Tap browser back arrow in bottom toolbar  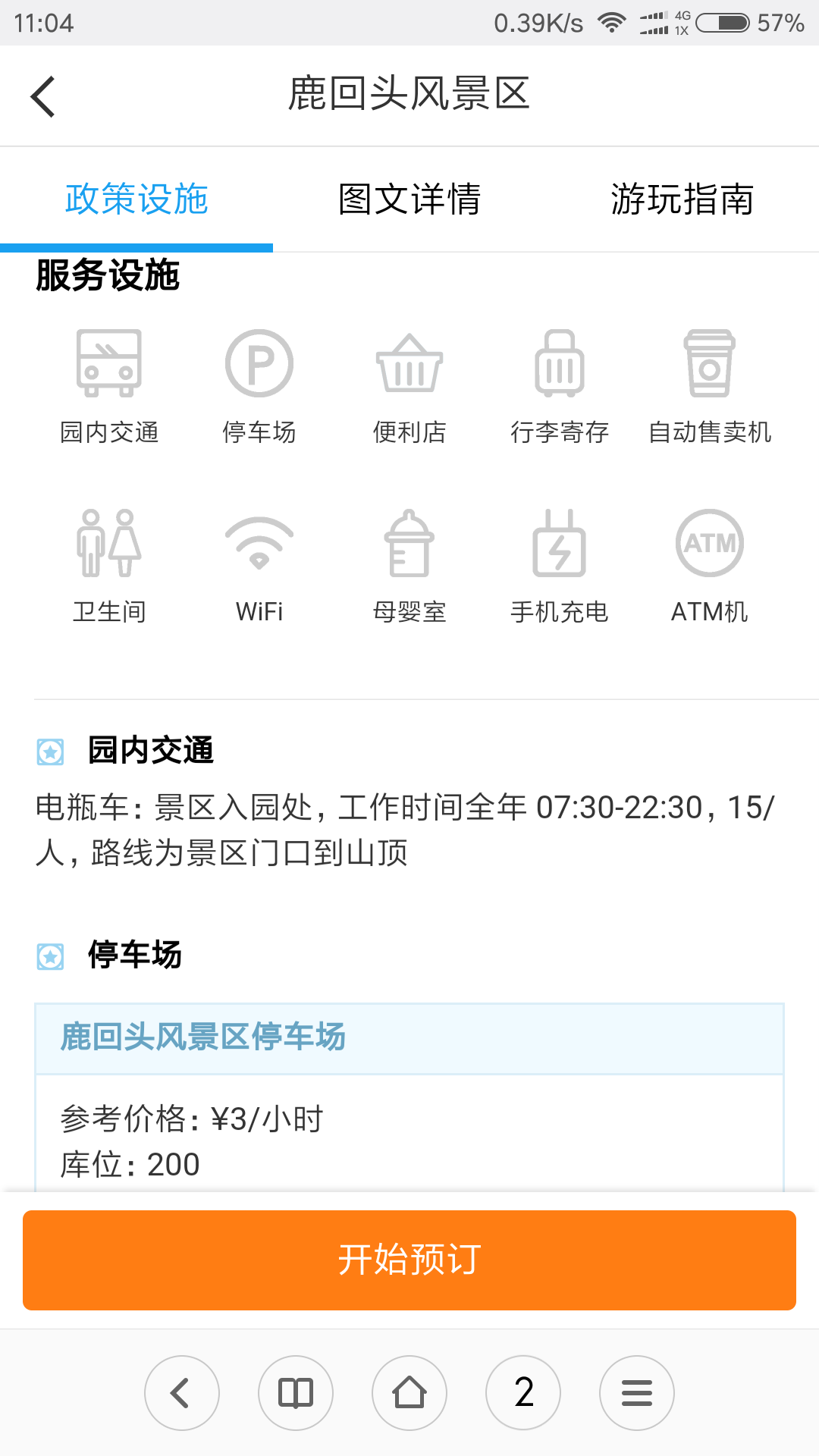pos(182,1393)
